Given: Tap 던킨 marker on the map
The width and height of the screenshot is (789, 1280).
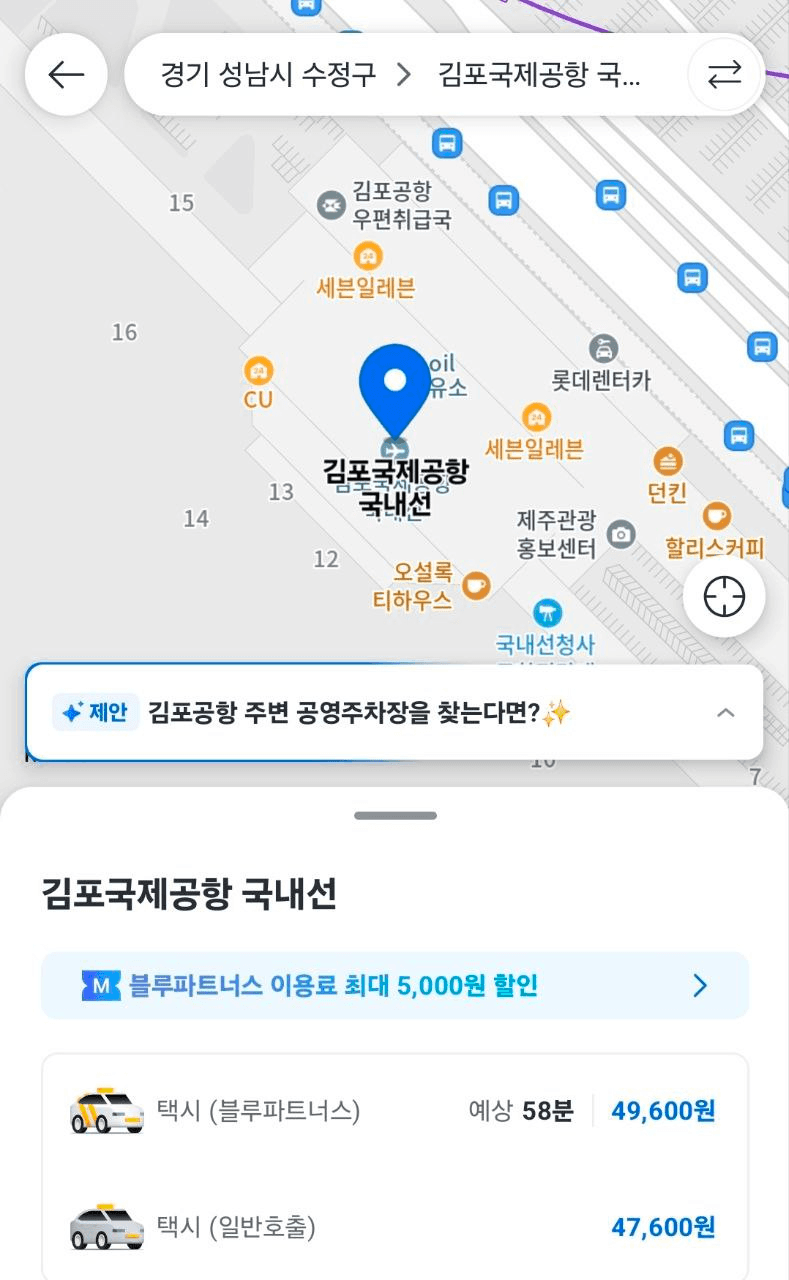Looking at the screenshot, I should [x=668, y=462].
